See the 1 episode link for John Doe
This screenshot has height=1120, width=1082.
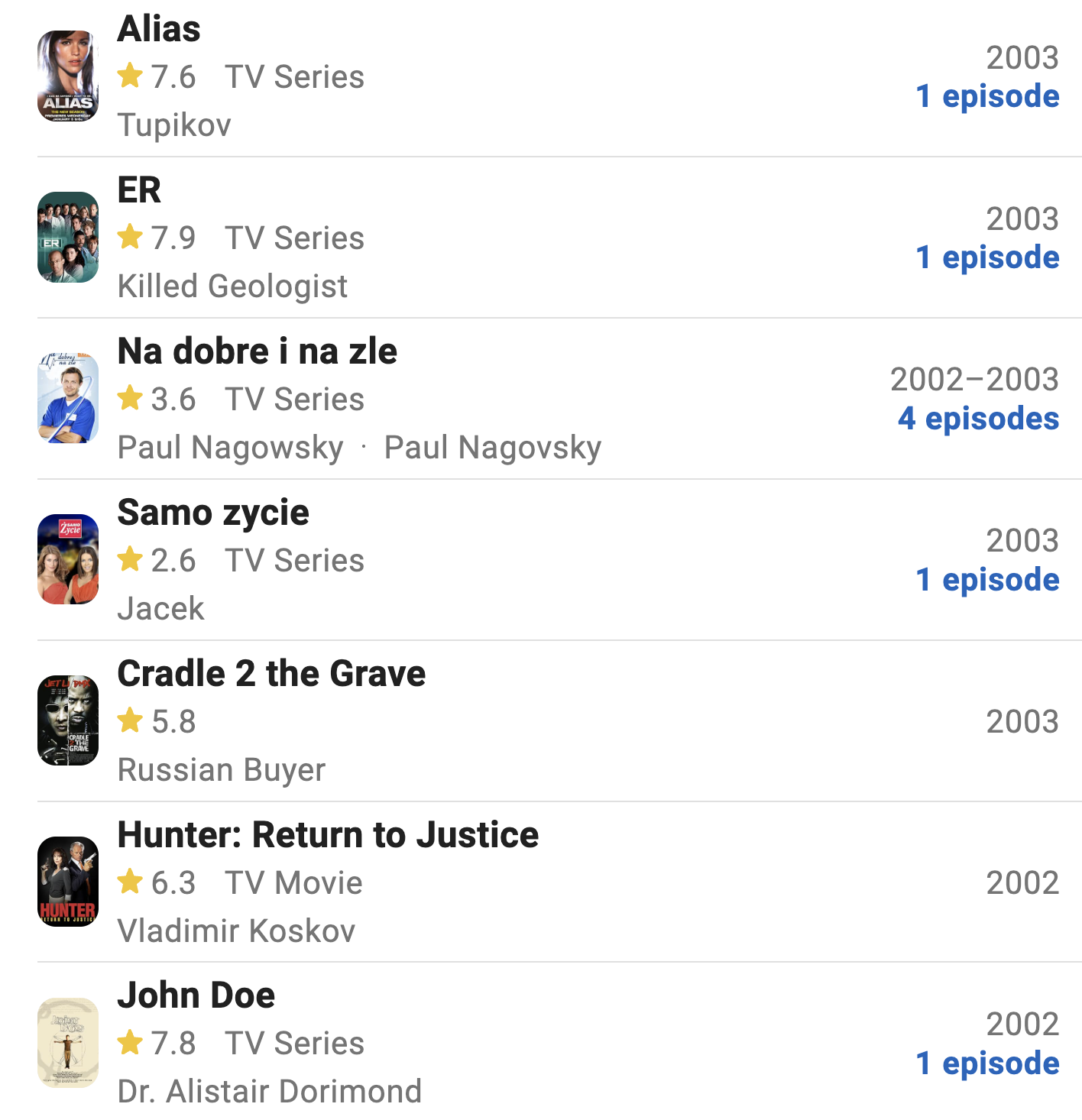pyautogui.click(x=987, y=1063)
